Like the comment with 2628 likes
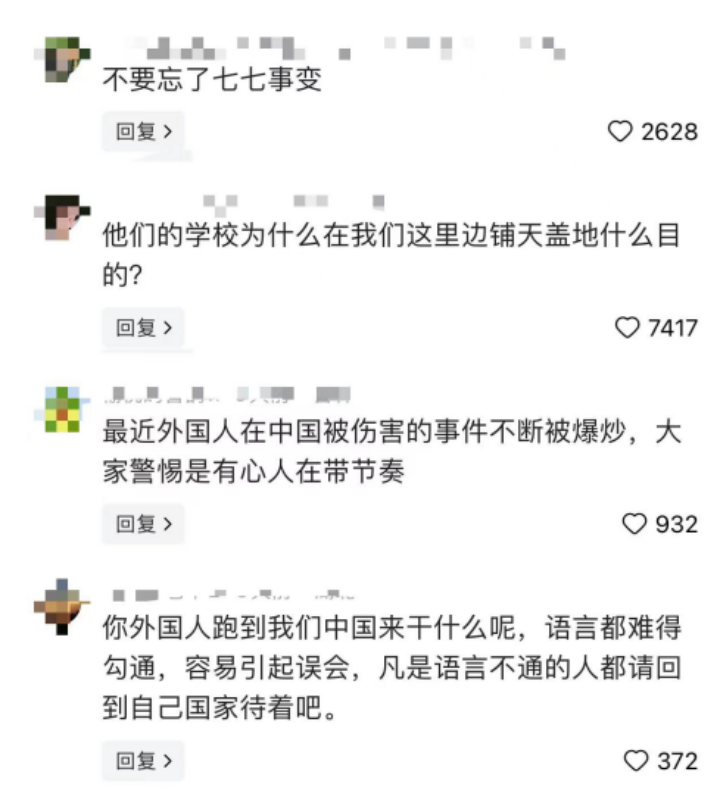 [622, 131]
